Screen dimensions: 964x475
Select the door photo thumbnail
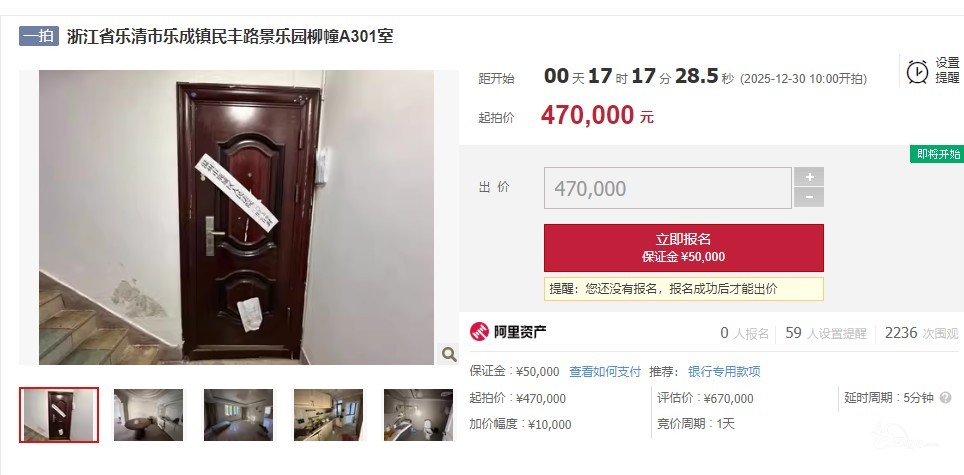coord(59,414)
